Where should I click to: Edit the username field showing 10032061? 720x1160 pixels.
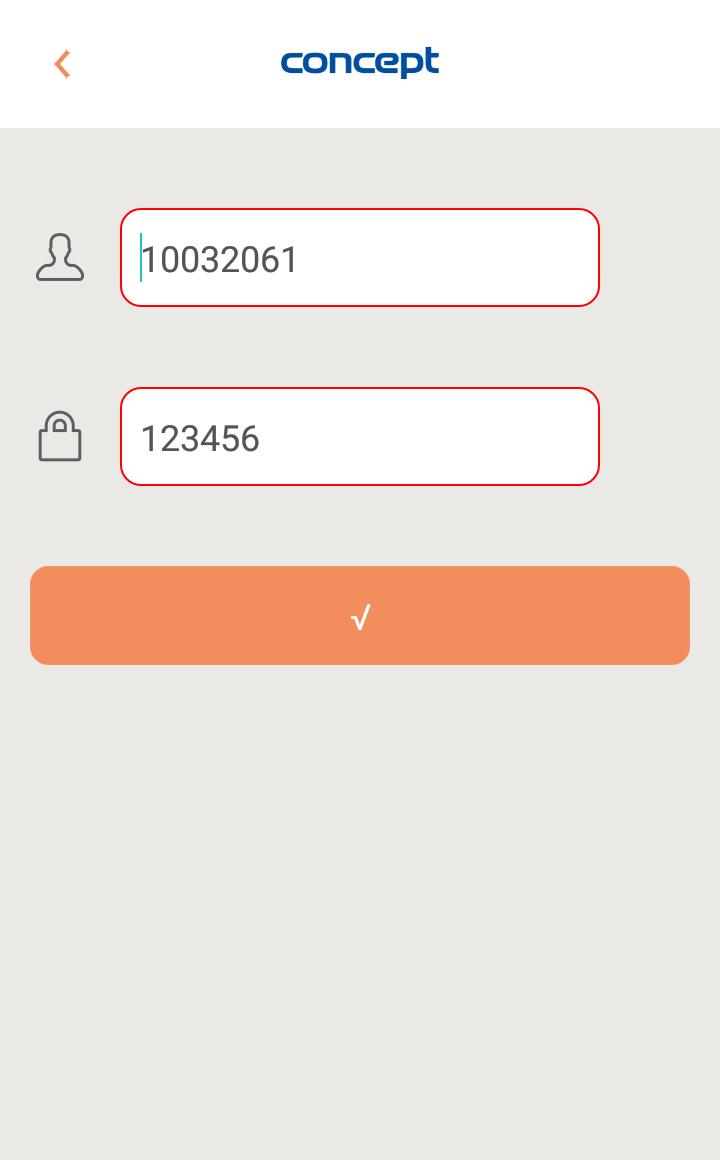point(360,258)
